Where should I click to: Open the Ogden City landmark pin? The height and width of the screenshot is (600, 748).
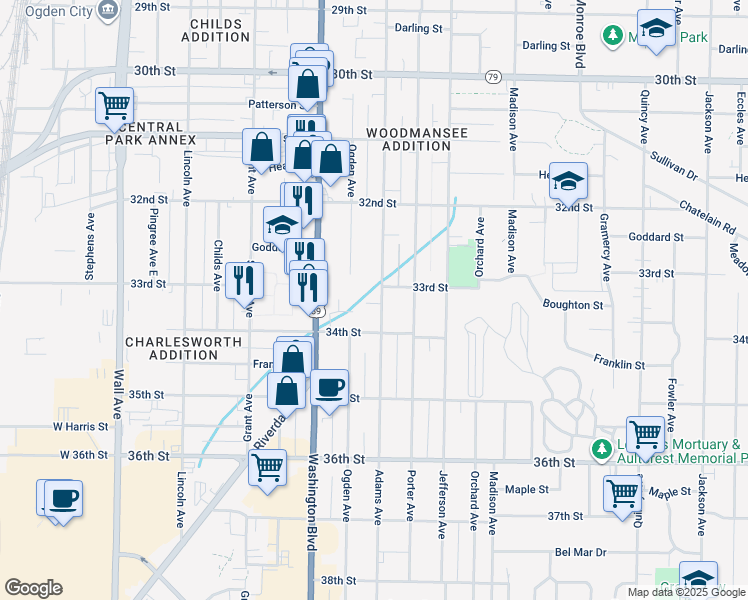pos(107,10)
